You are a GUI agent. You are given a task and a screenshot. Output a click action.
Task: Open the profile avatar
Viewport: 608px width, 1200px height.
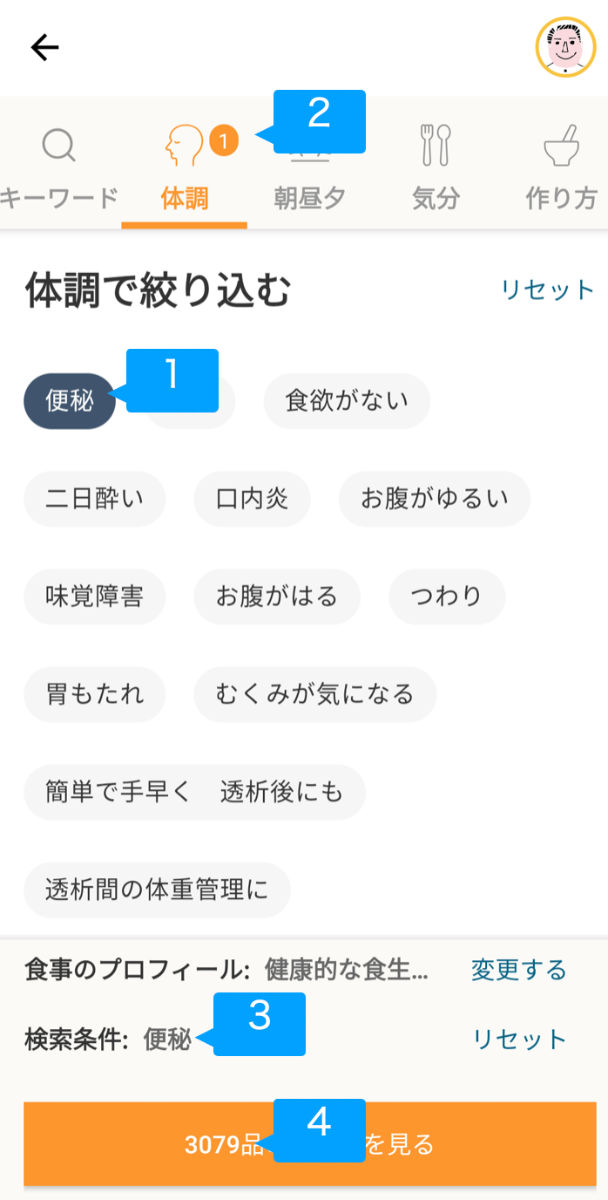click(566, 47)
